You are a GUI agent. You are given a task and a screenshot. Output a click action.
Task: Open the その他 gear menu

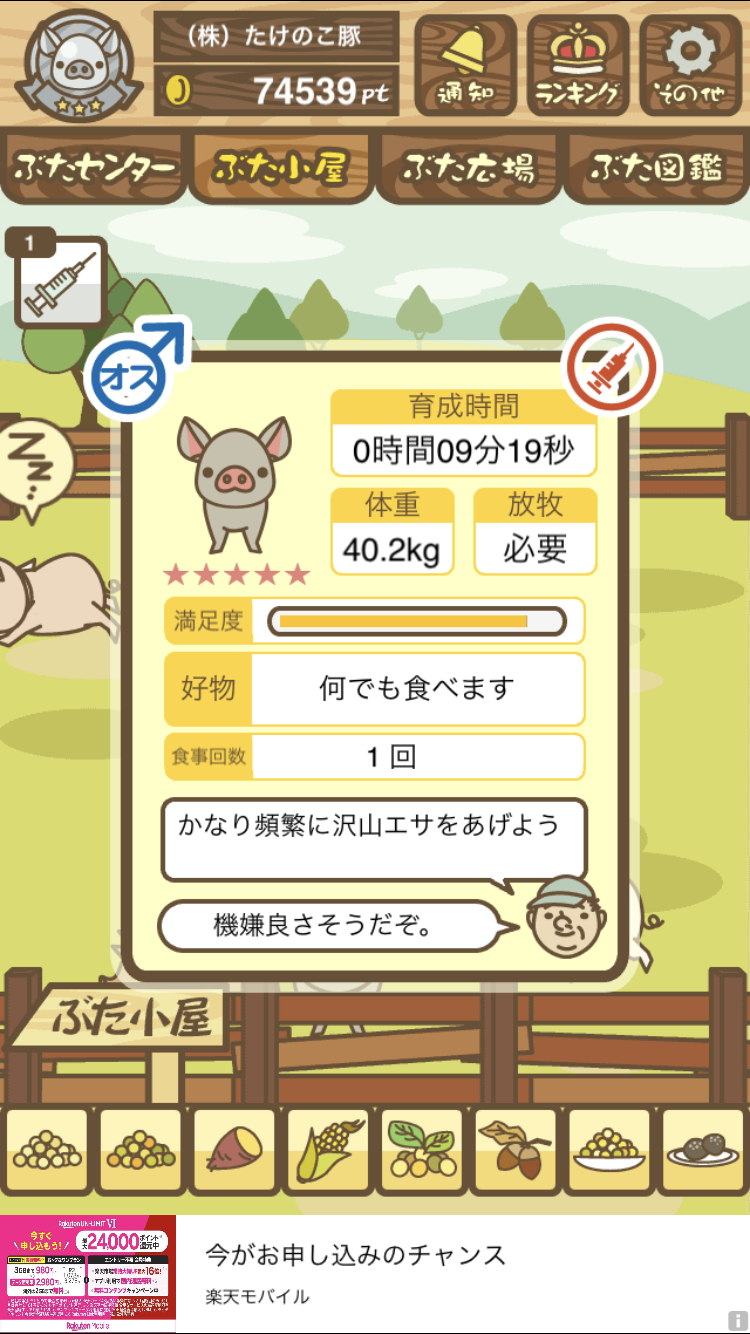(x=690, y=65)
